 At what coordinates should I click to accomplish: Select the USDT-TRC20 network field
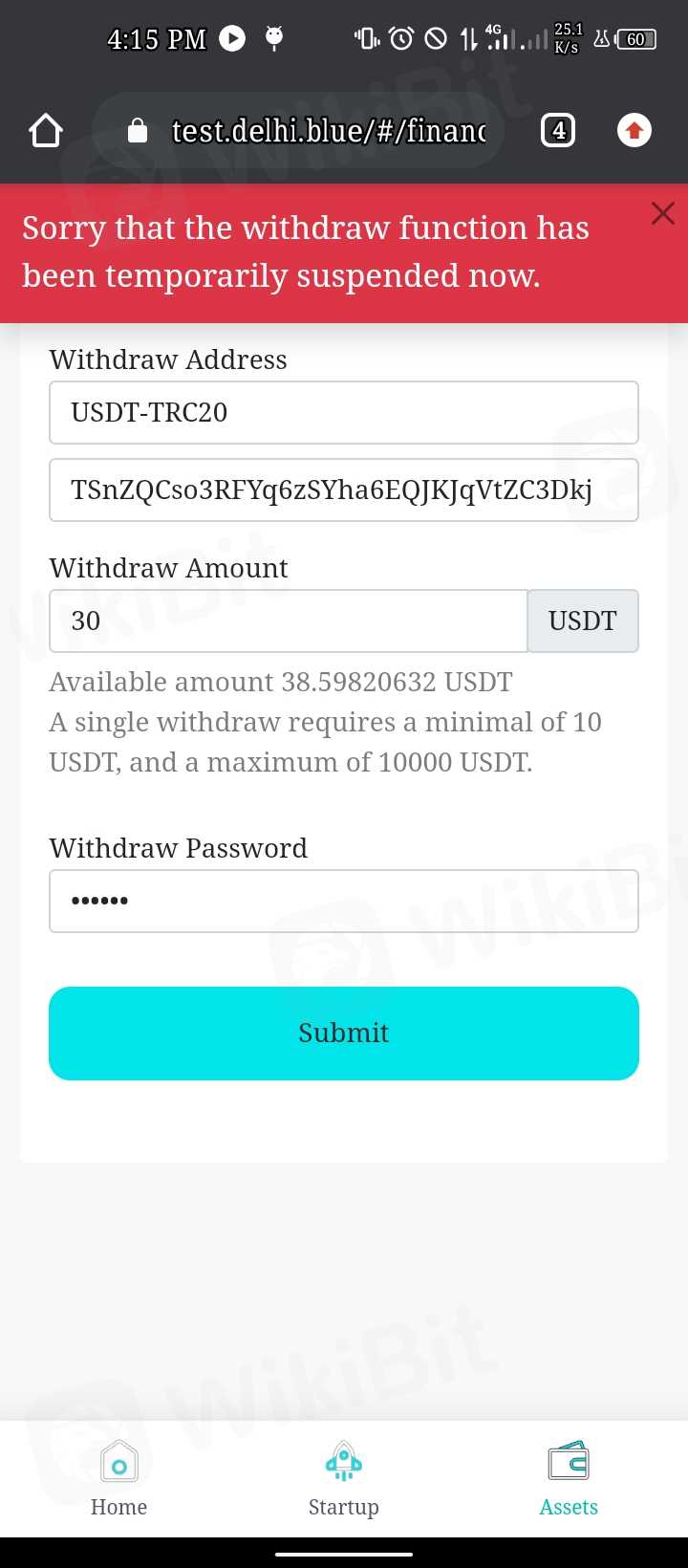pos(344,413)
